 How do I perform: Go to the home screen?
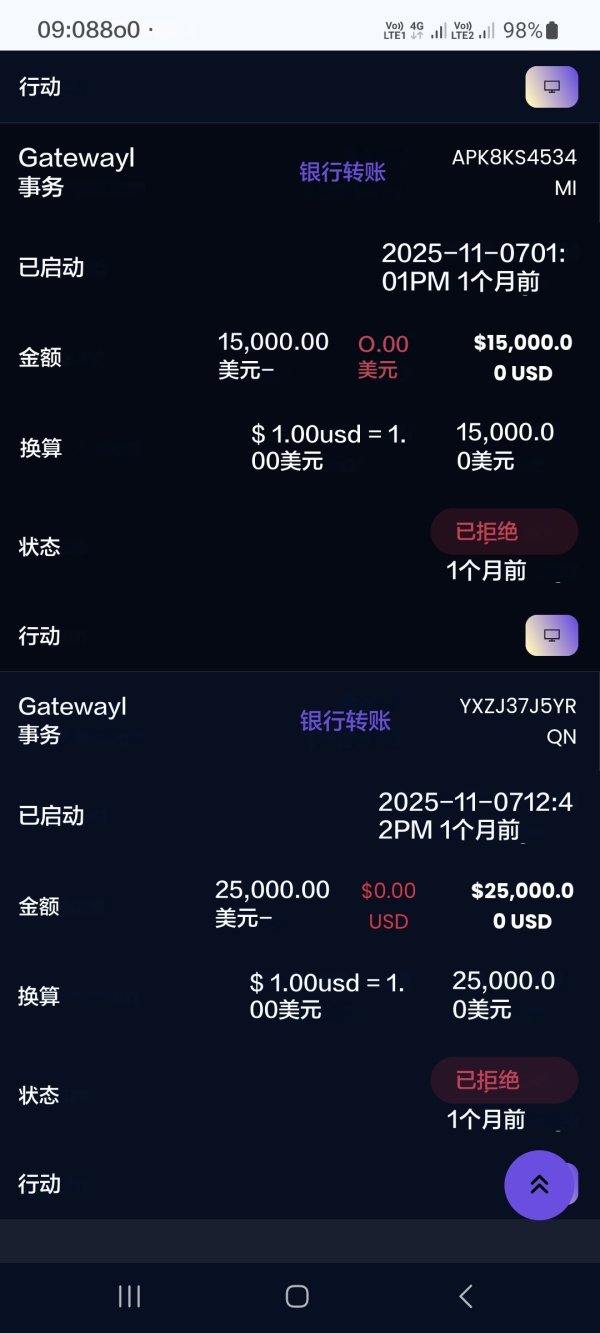tap(297, 1296)
